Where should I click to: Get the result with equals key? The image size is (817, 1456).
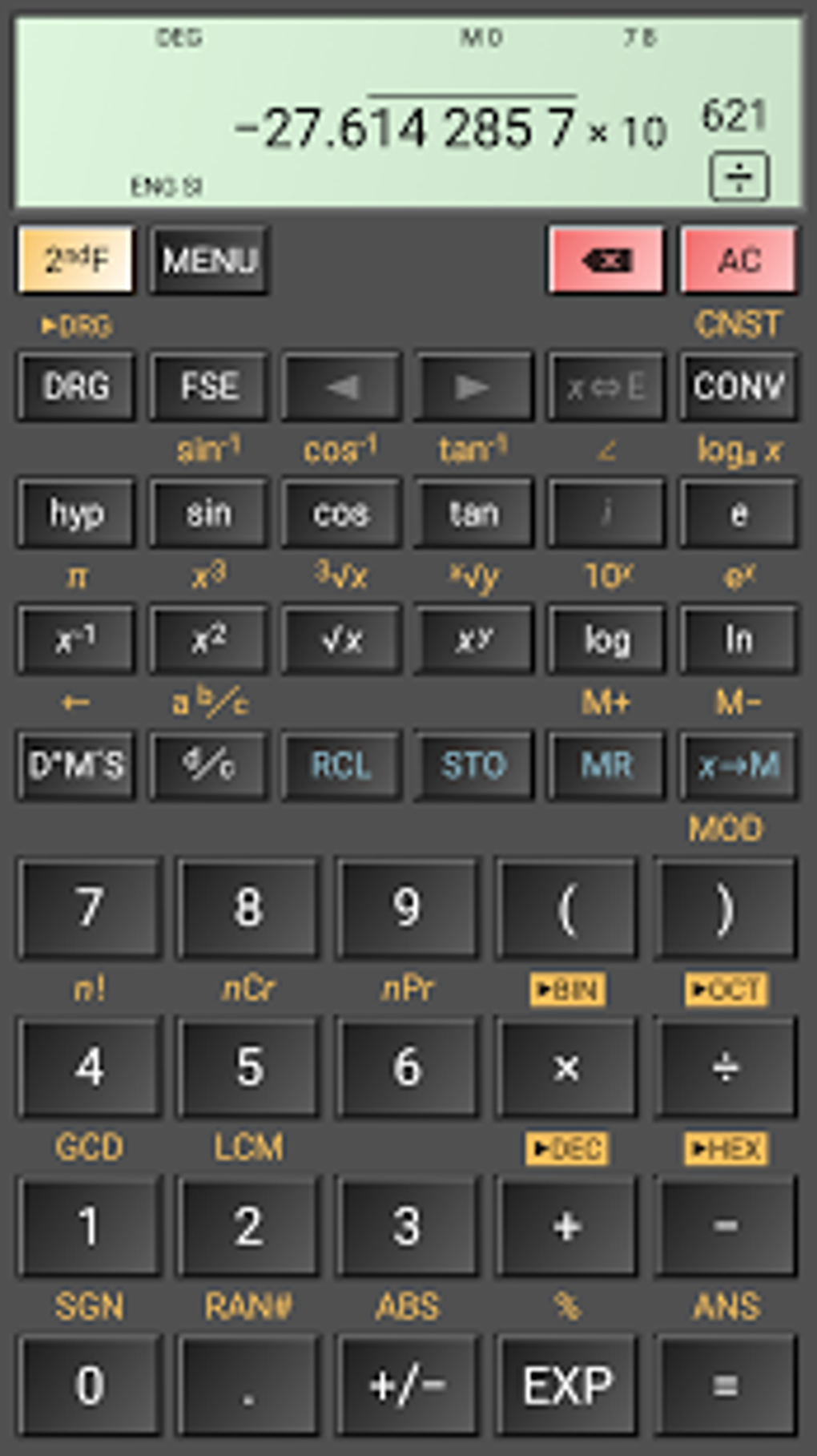point(725,1385)
